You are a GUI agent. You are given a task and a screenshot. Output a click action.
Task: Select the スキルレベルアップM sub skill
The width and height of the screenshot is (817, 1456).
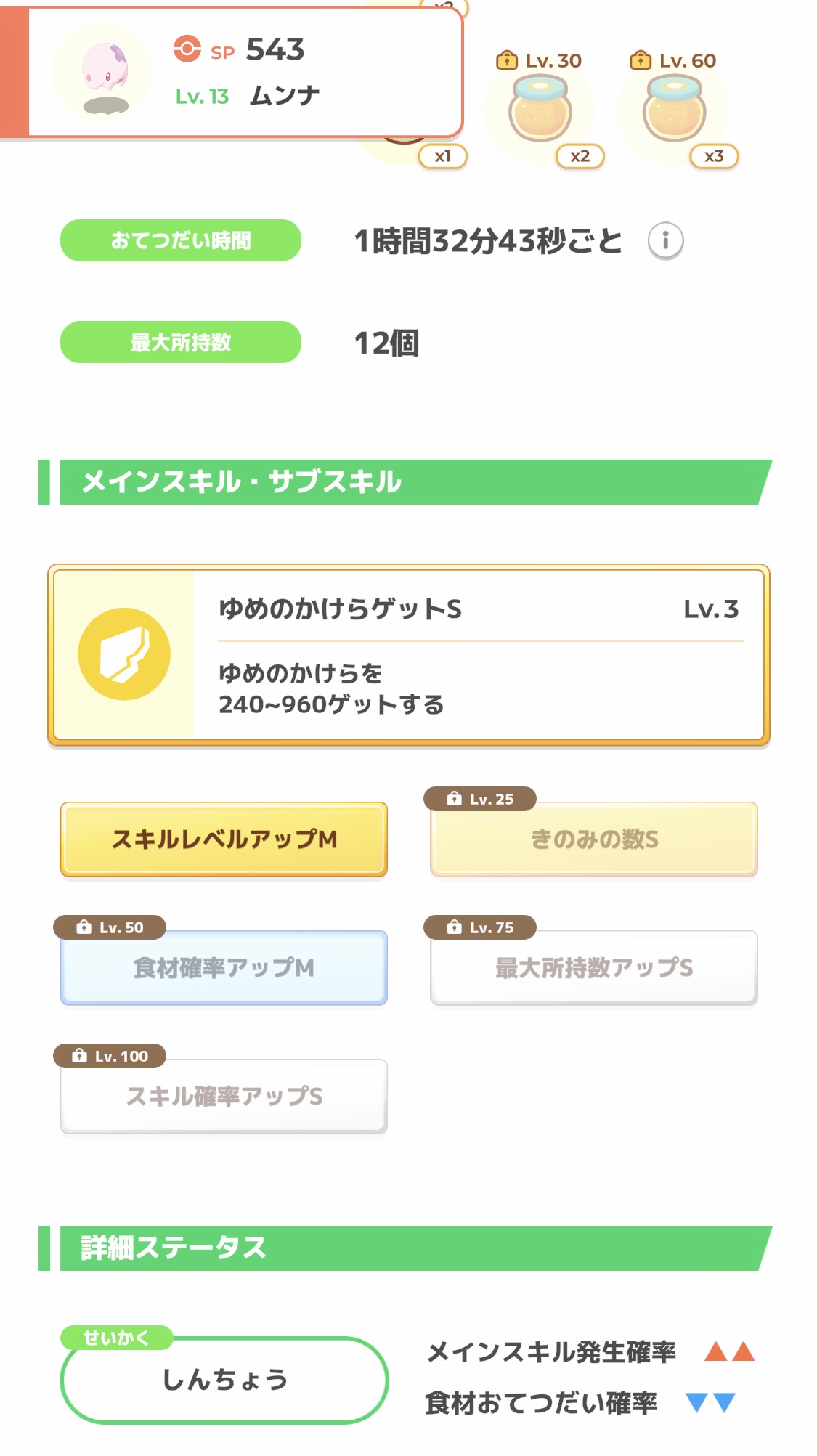coord(224,839)
